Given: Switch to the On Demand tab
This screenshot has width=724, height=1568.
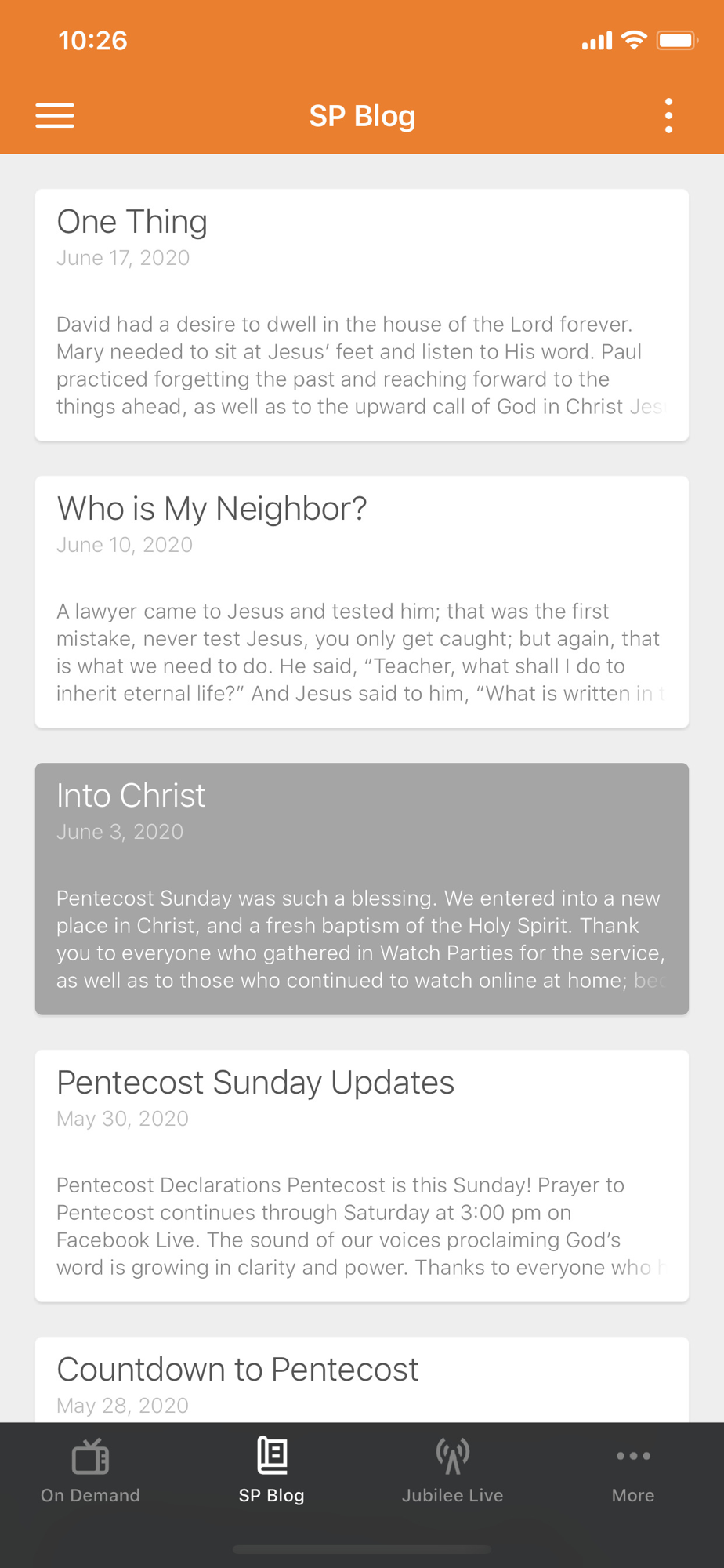Looking at the screenshot, I should click(x=91, y=1472).
